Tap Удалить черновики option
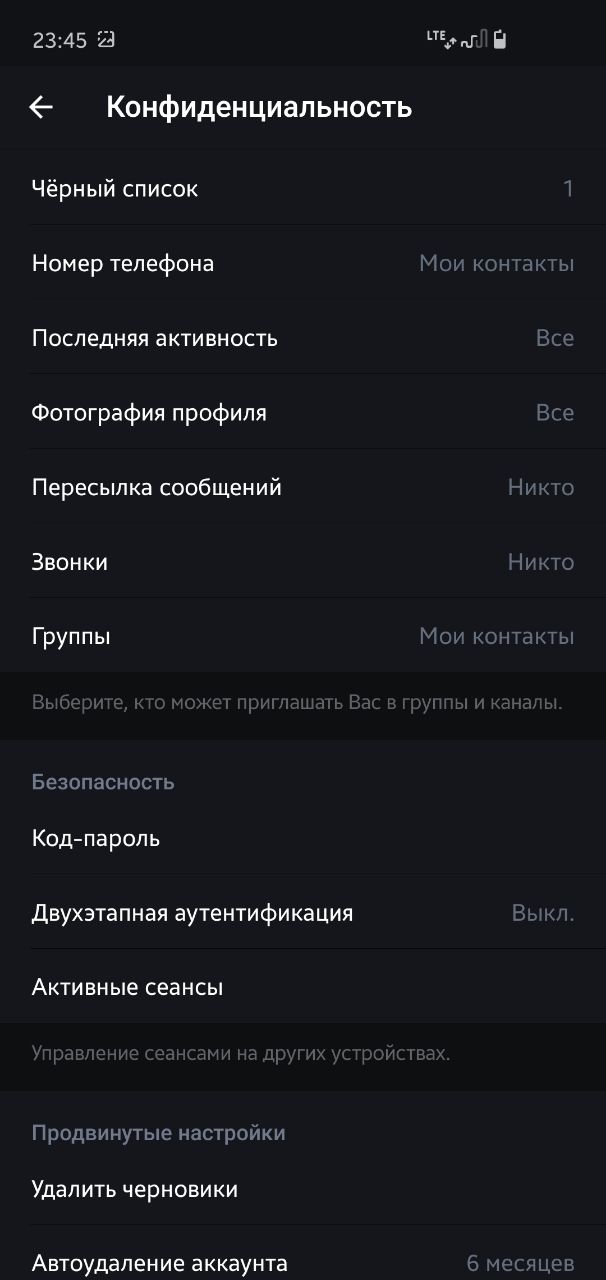The width and height of the screenshot is (606, 1280). (303, 1189)
